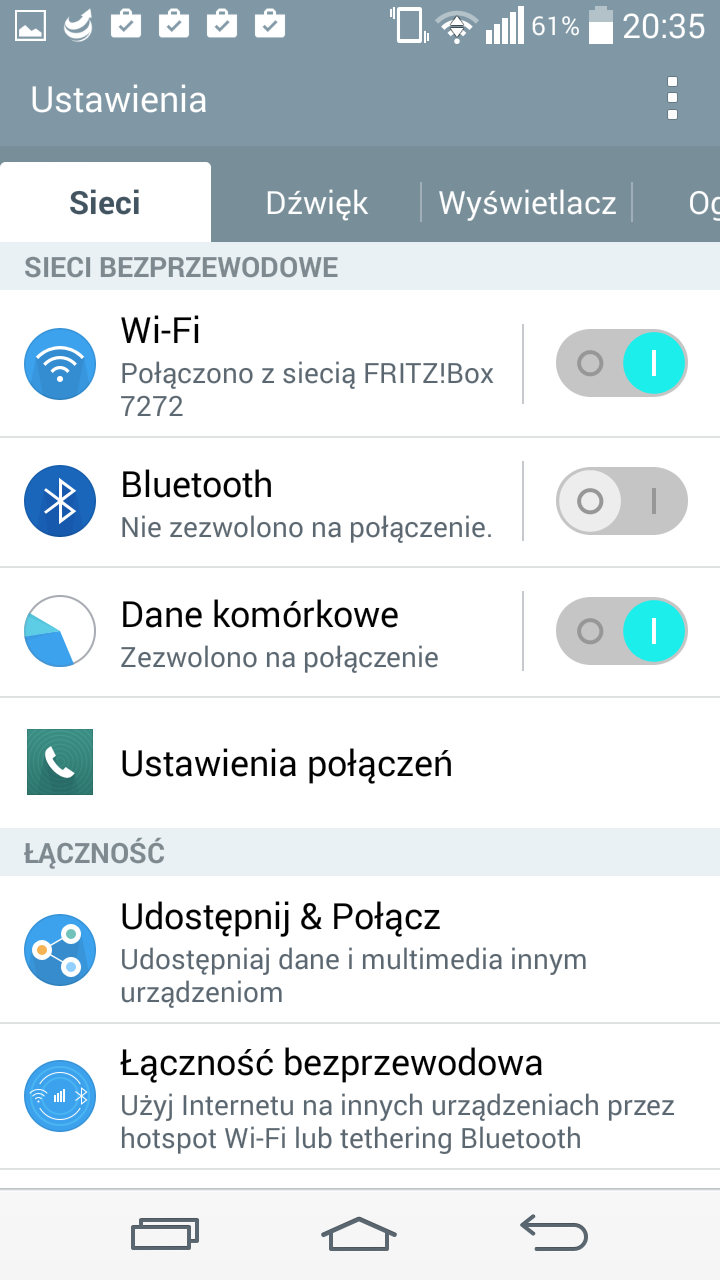Disable the Dane komórkowe switch
This screenshot has width=720, height=1280.
(621, 631)
